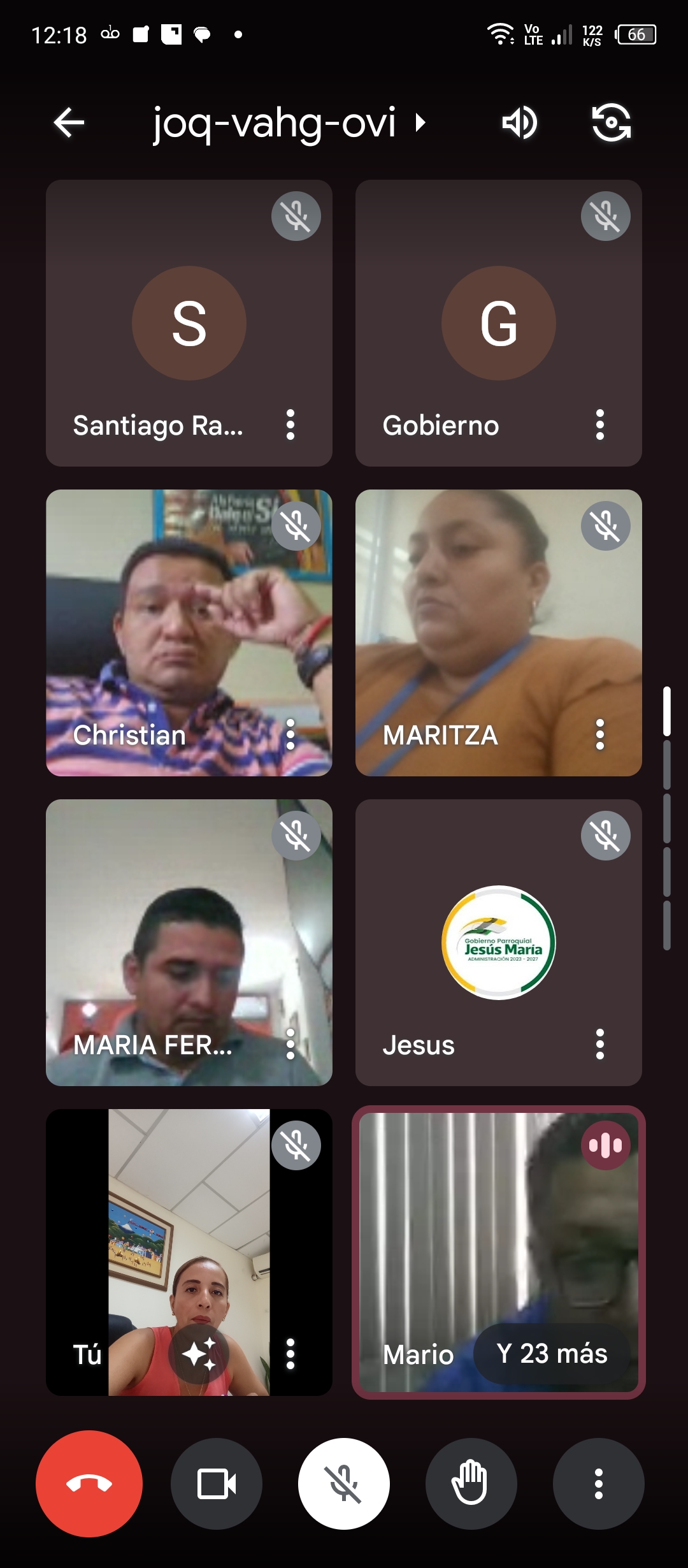Hang up with the red end call button

pyautogui.click(x=89, y=1484)
